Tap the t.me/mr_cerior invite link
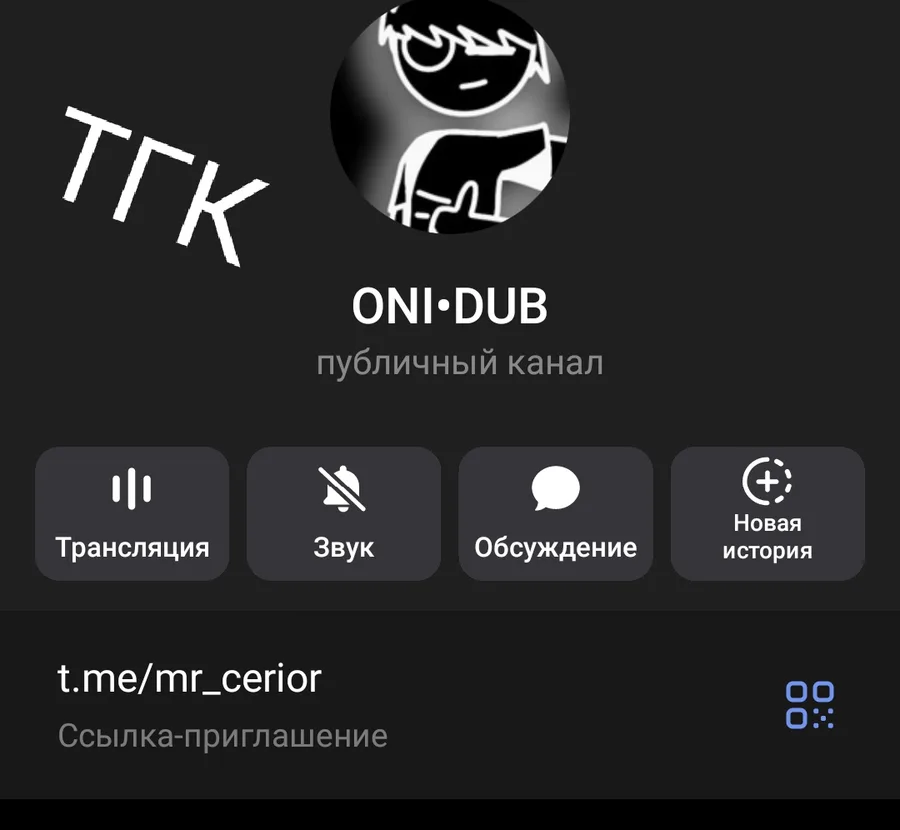This screenshot has height=830, width=900. (x=190, y=679)
